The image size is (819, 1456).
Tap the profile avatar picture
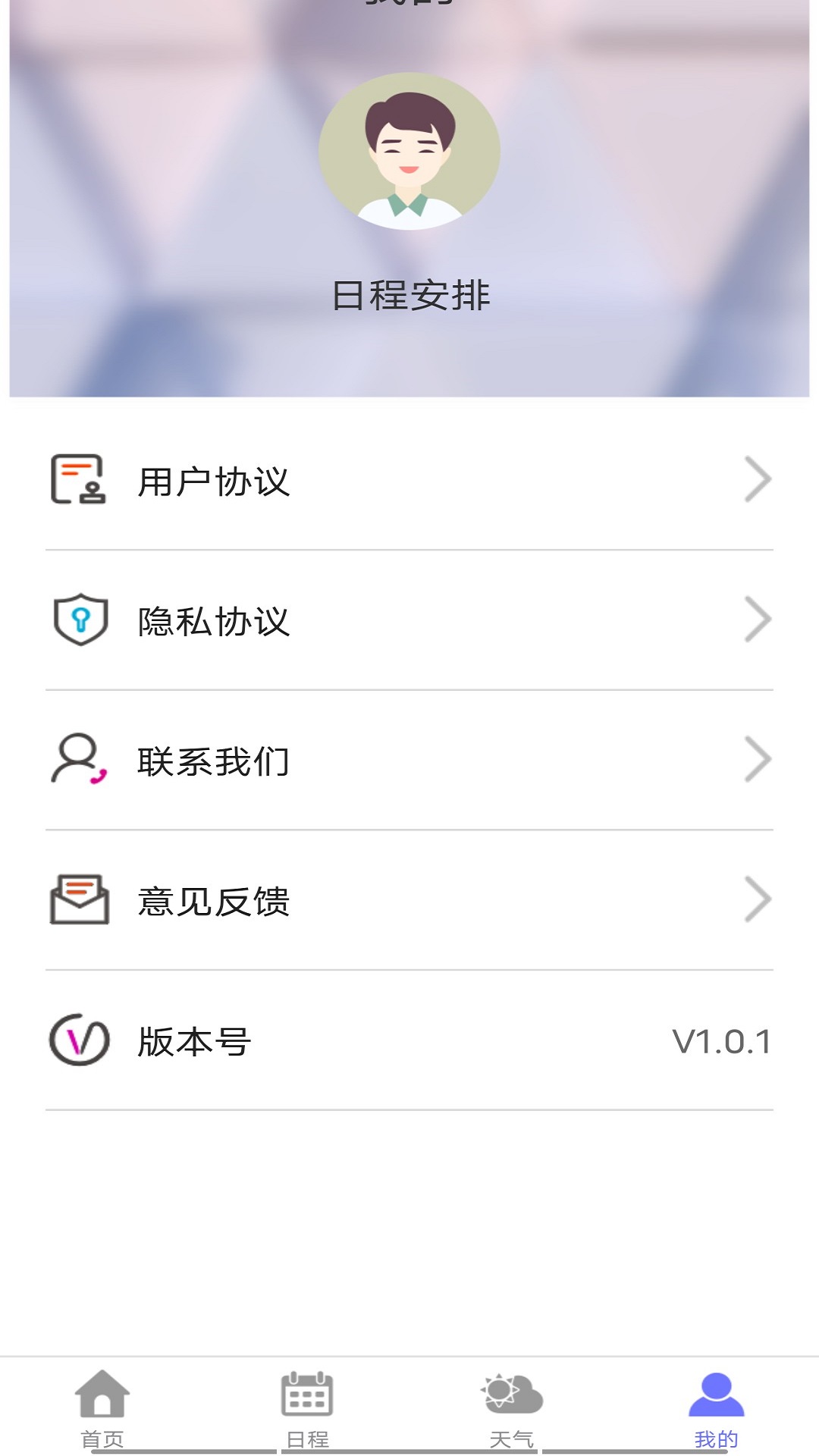[x=409, y=152]
